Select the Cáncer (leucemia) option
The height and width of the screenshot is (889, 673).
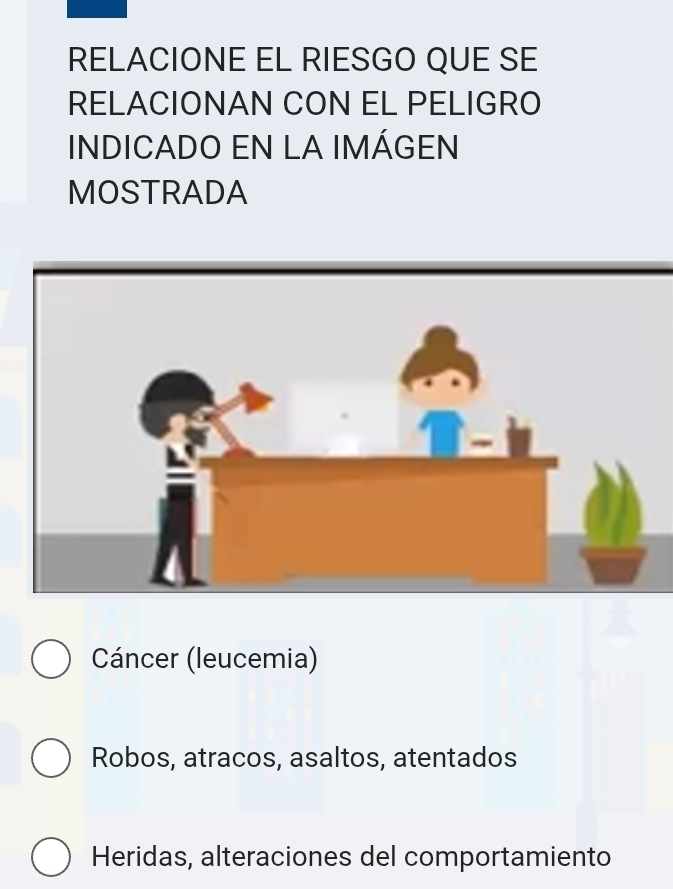[51, 660]
